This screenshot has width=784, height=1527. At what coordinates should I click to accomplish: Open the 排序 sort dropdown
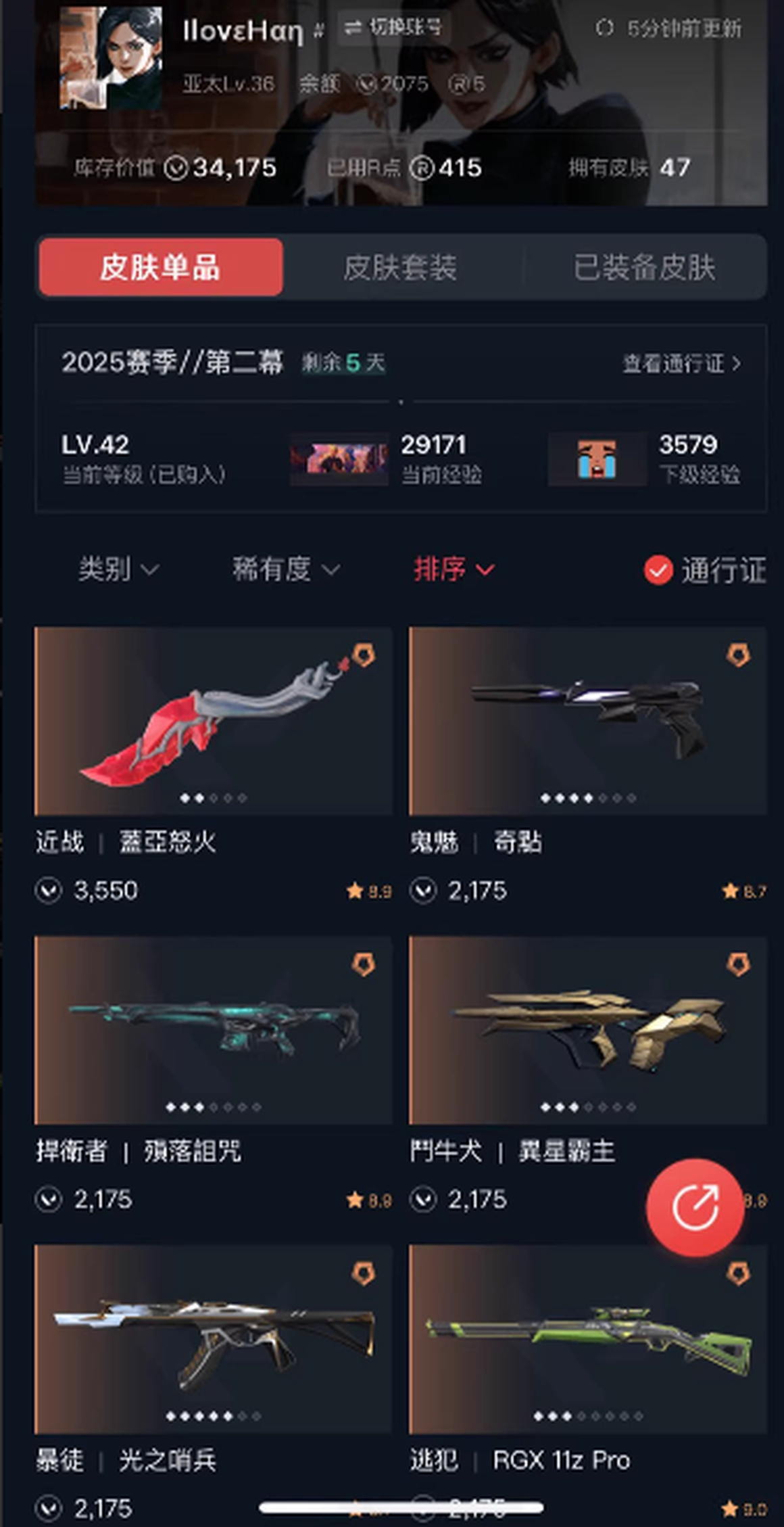click(454, 569)
